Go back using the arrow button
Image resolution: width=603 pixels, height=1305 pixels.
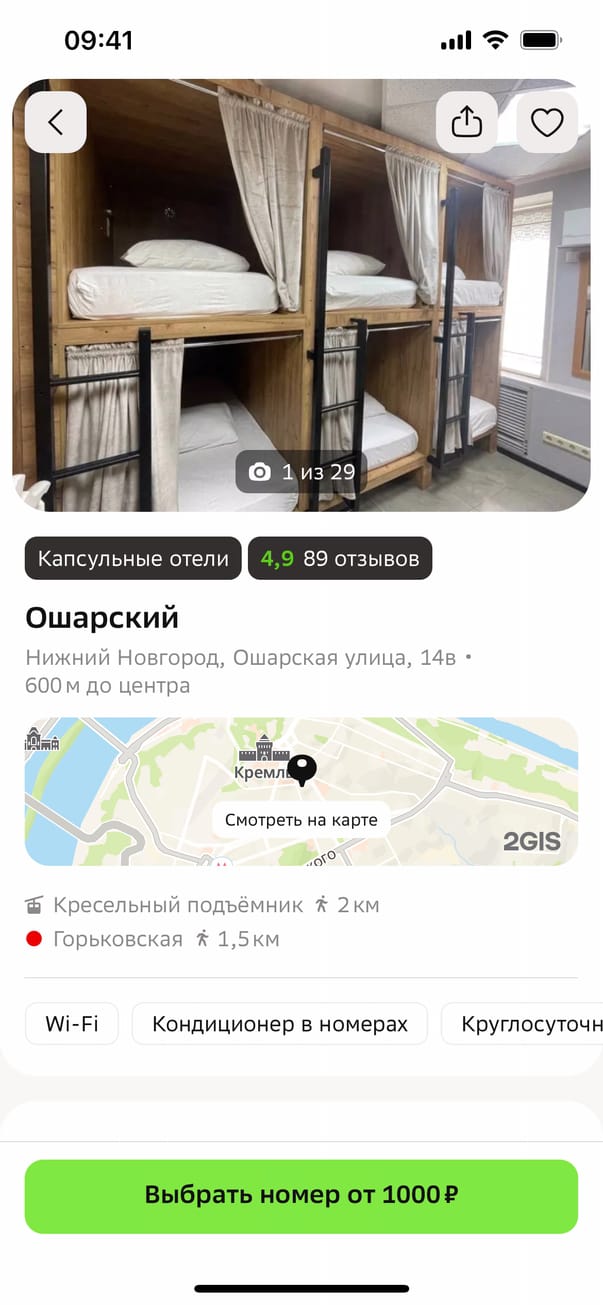click(56, 122)
